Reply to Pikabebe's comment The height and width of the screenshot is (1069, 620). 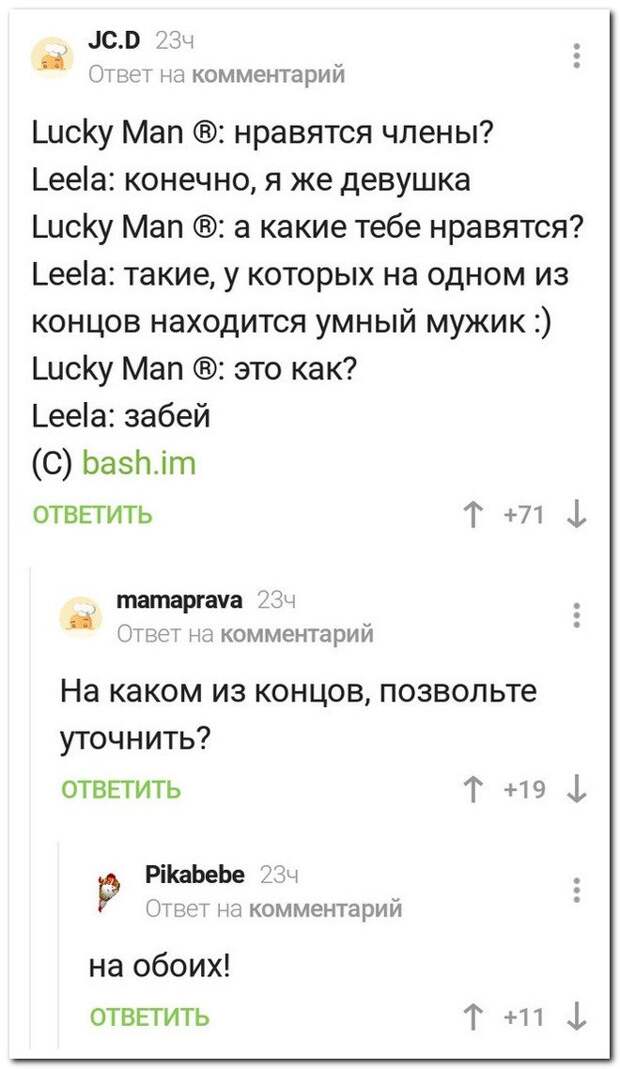point(150,1018)
